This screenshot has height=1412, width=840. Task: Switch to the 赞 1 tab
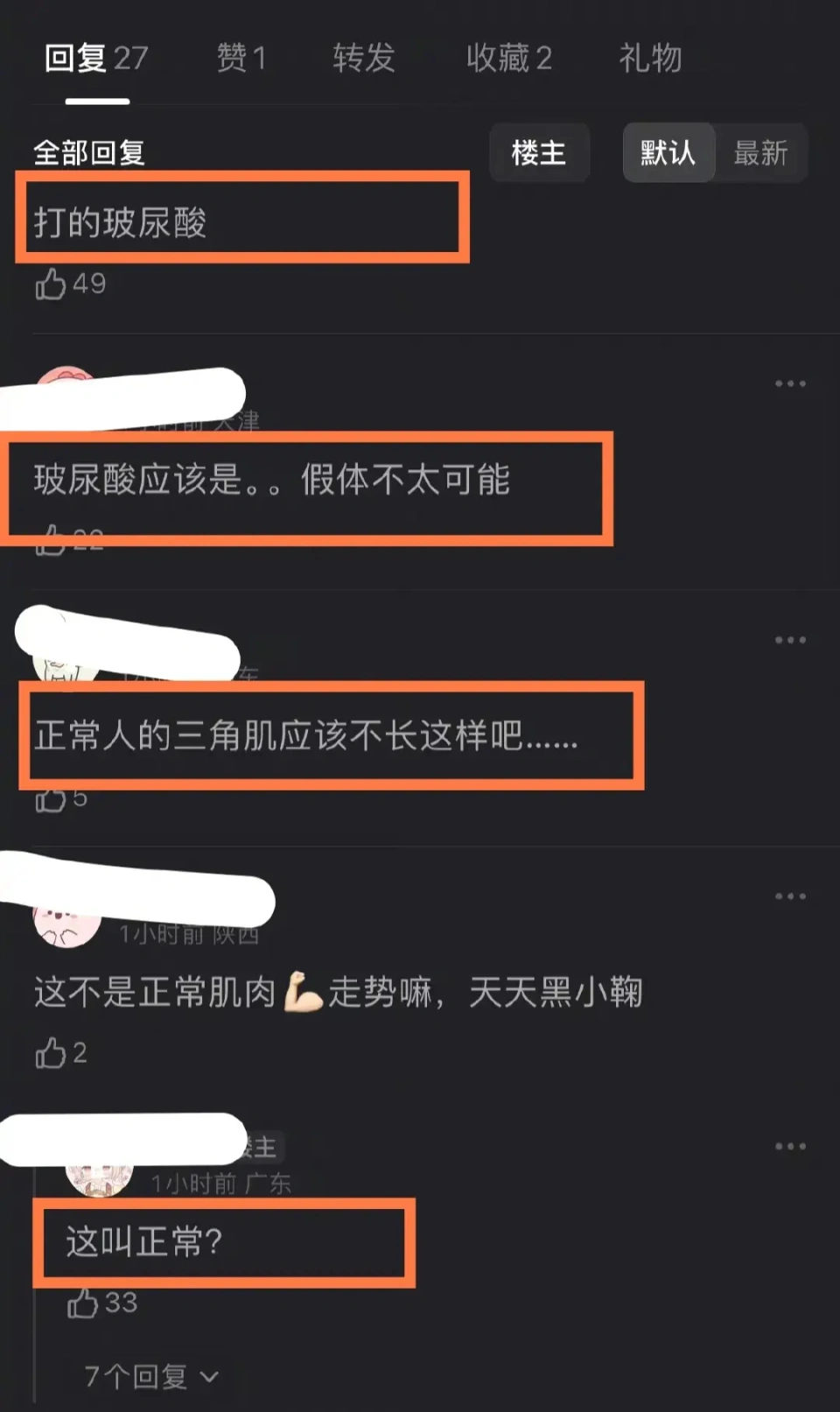[x=241, y=58]
